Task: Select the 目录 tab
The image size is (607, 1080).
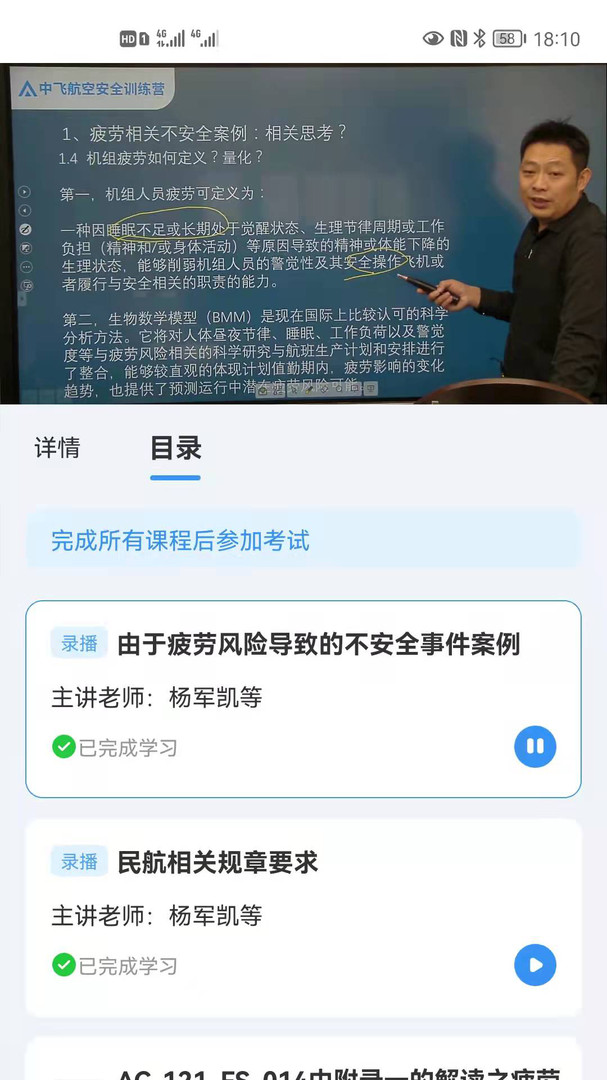Action: 176,448
